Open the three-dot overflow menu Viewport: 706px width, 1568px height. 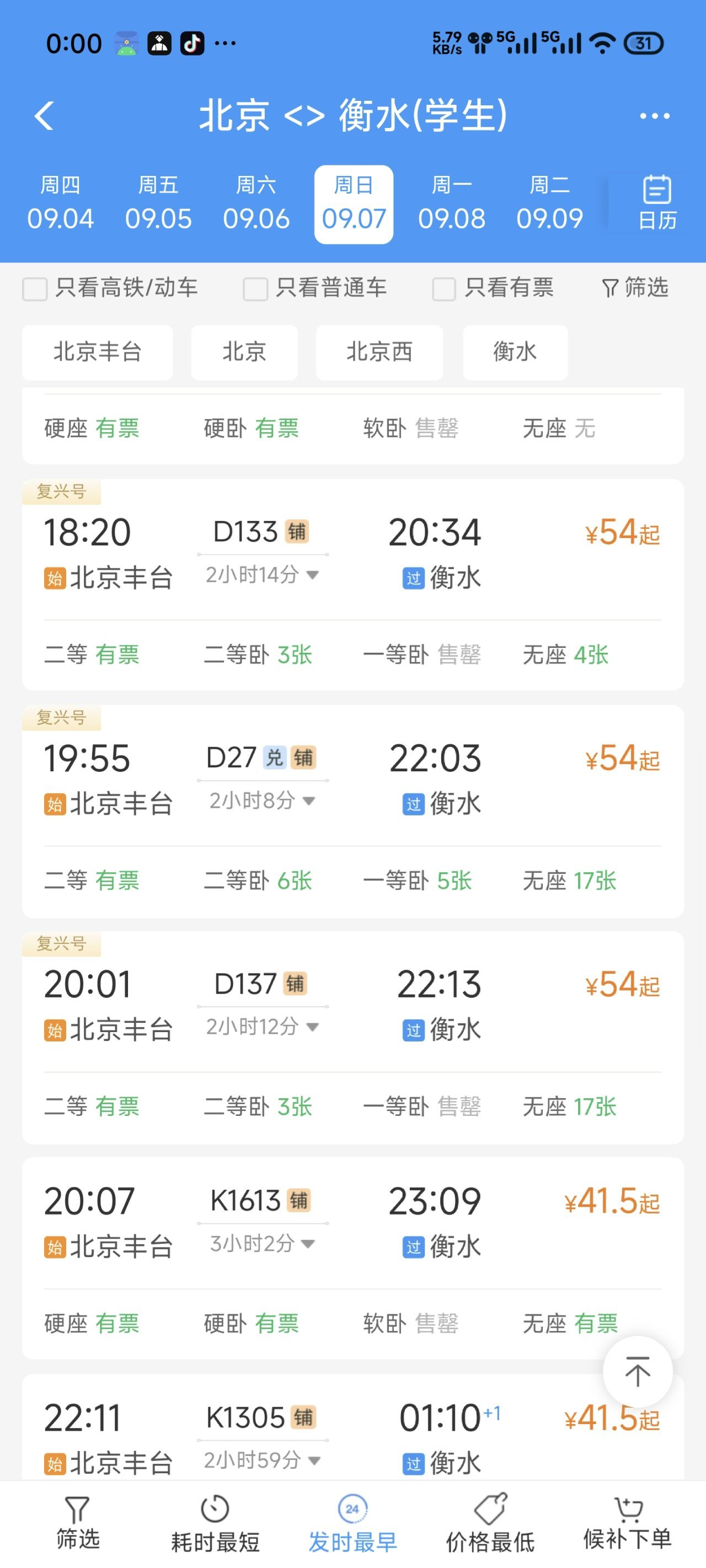654,116
